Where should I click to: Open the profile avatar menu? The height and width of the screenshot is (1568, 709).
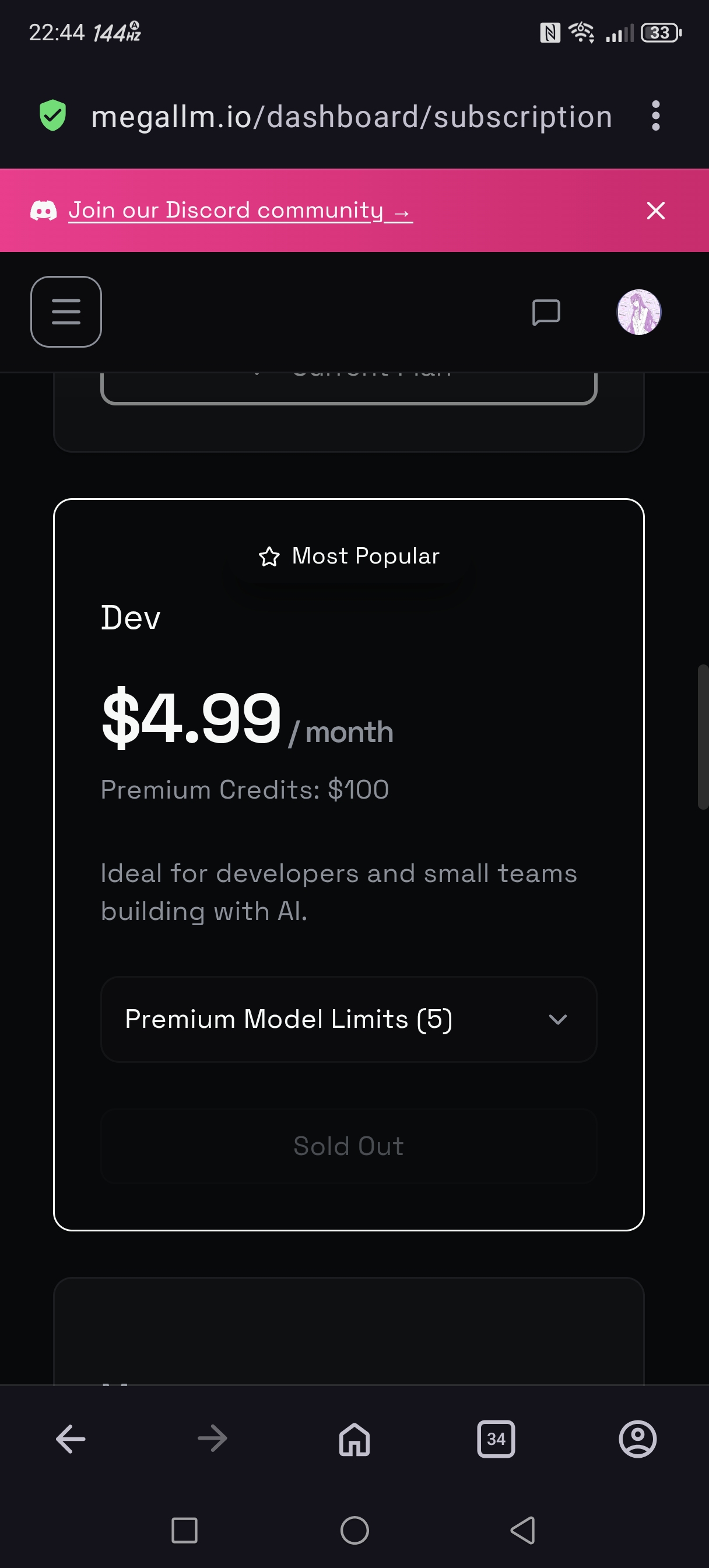tap(638, 311)
